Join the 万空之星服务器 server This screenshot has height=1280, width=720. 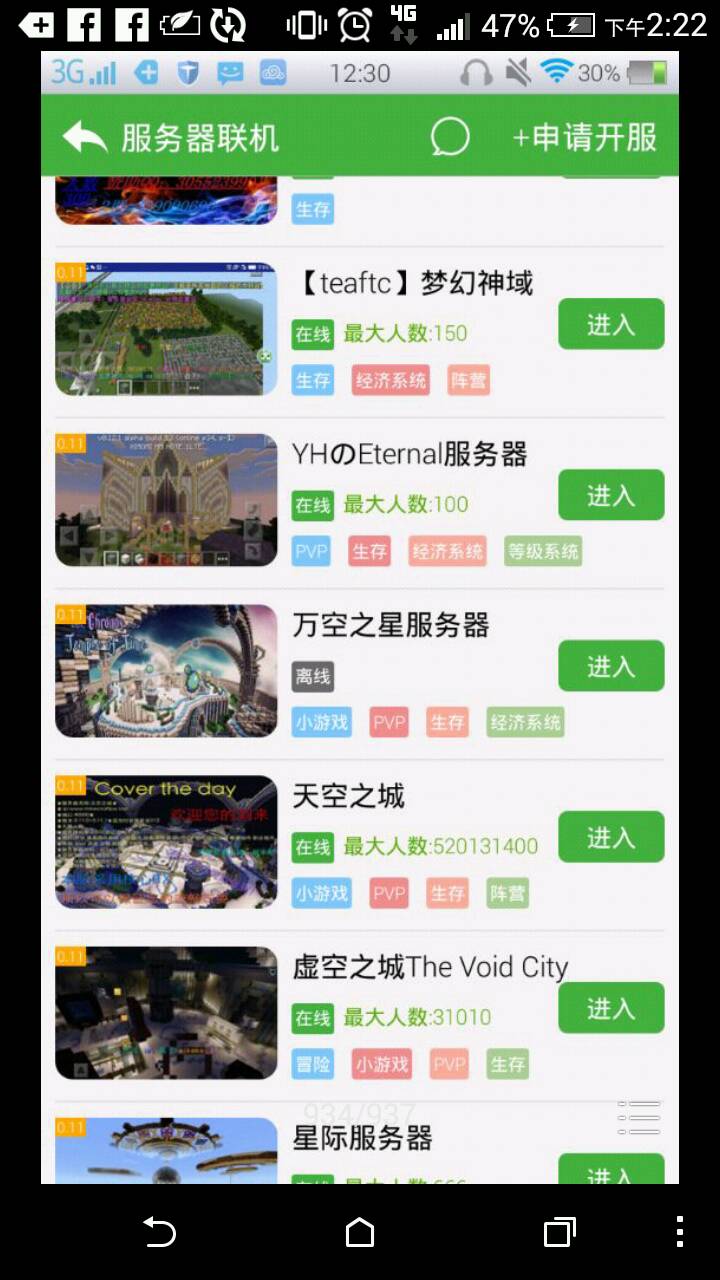[x=611, y=666]
